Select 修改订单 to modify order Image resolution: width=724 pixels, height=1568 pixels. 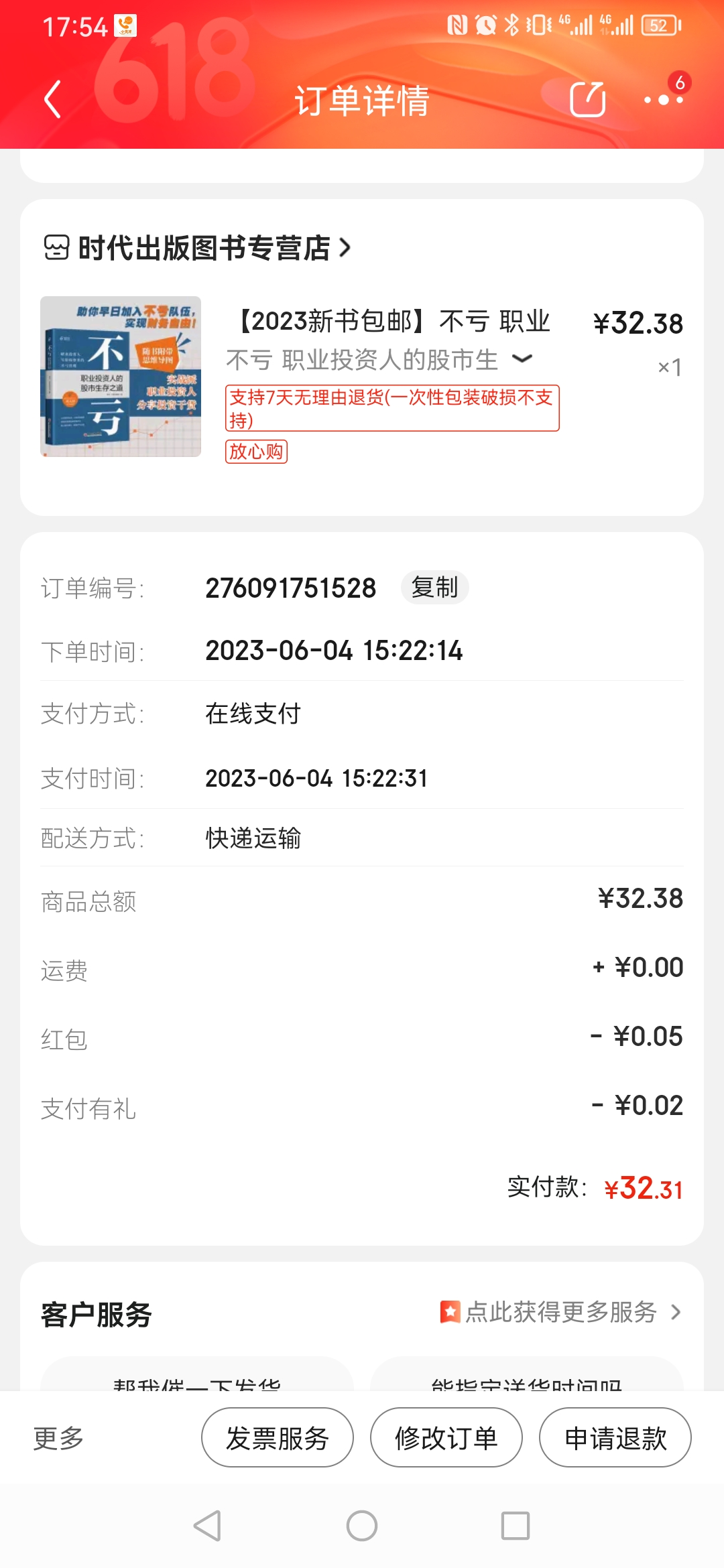[446, 1438]
